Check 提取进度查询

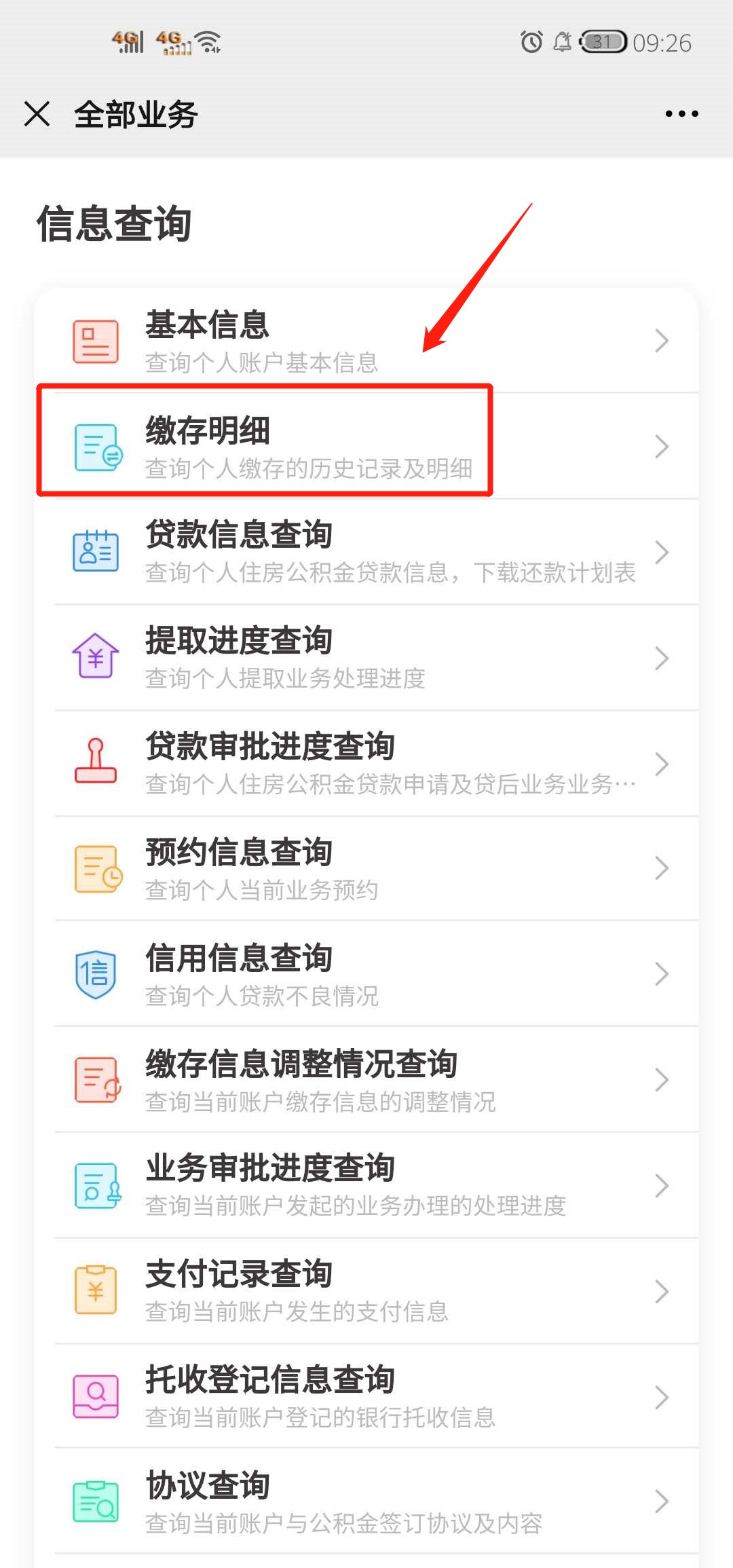click(x=366, y=658)
